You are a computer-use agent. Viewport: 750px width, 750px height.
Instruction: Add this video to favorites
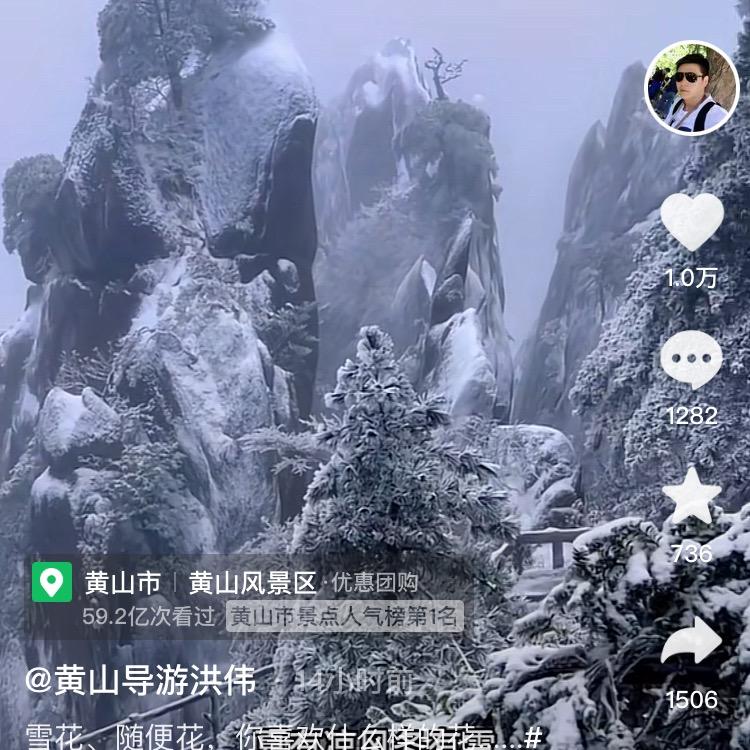[x=691, y=496]
